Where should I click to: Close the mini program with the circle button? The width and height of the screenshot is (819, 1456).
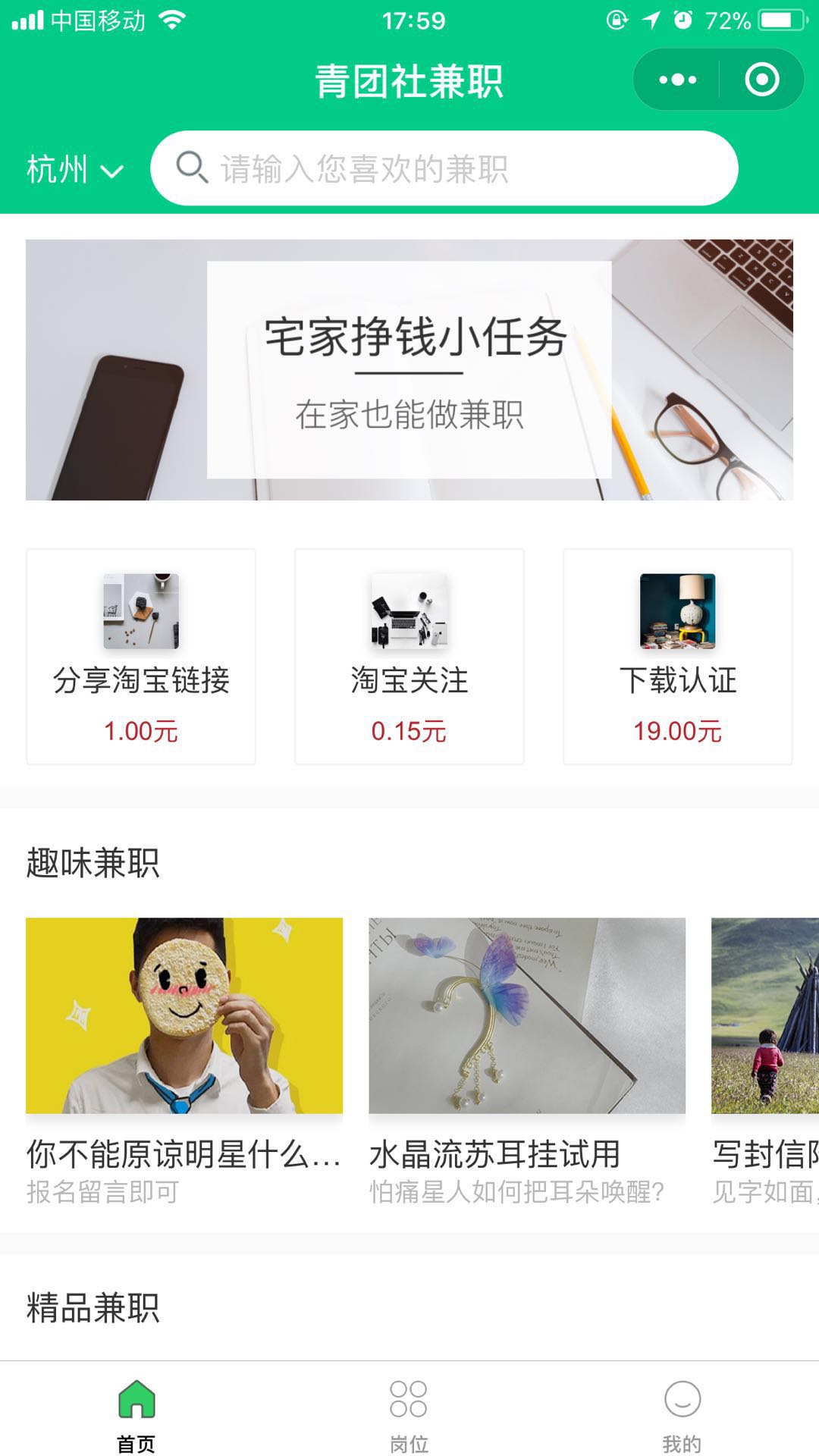(761, 80)
